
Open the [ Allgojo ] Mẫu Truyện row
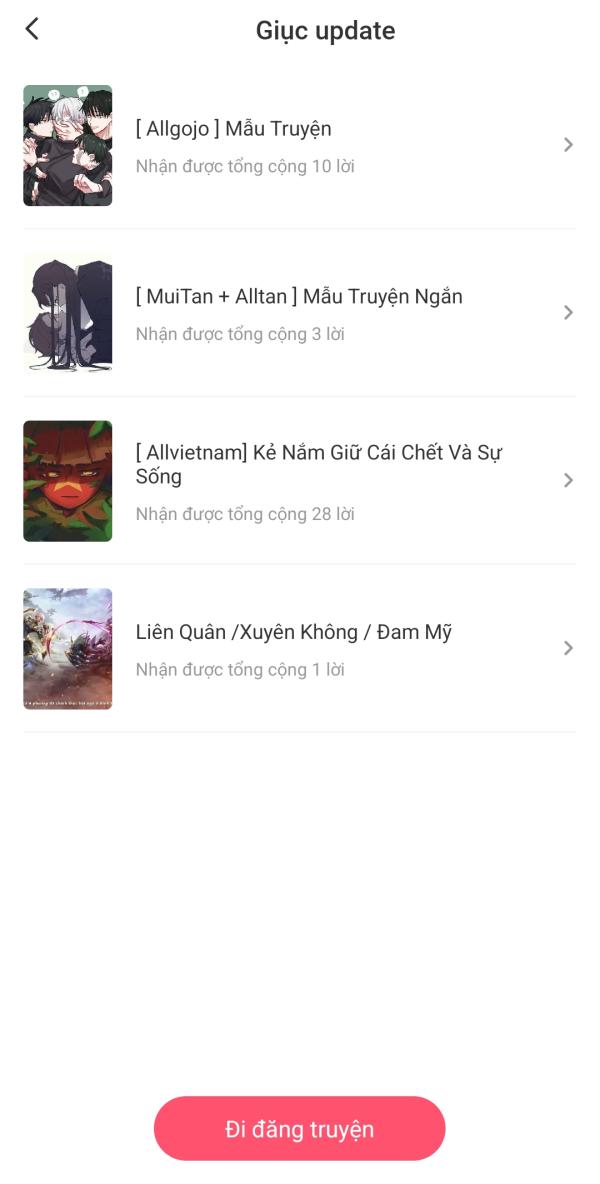click(x=300, y=145)
